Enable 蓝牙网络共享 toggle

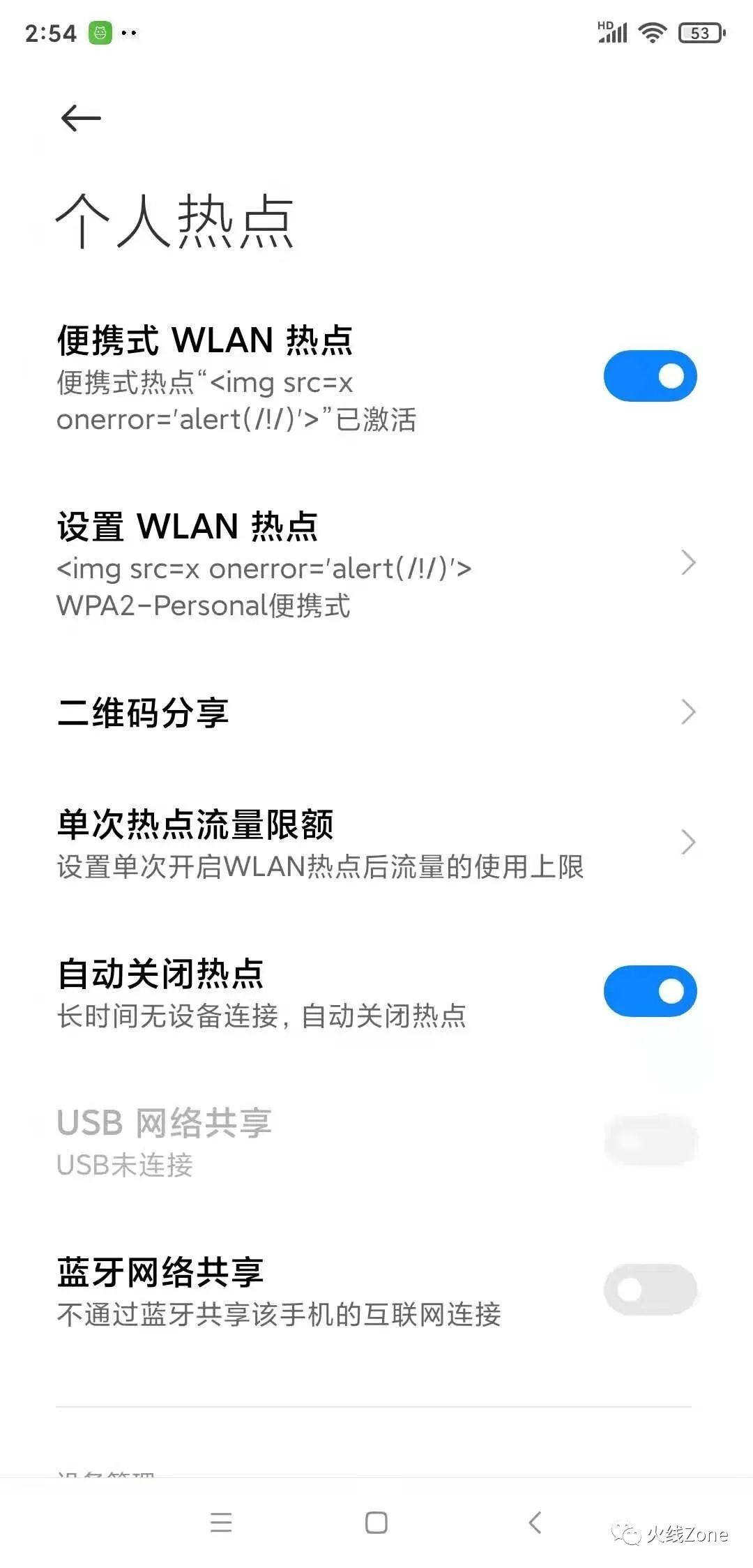coord(650,1289)
